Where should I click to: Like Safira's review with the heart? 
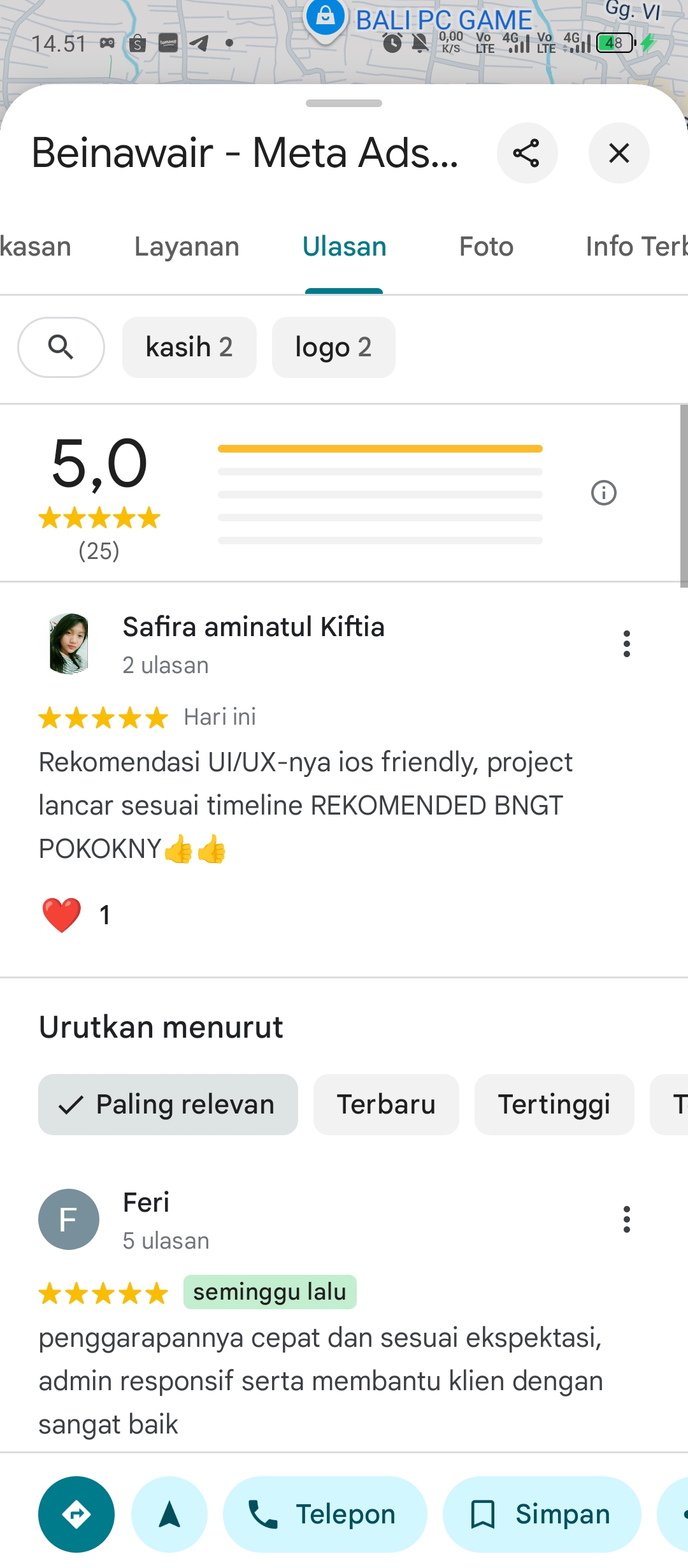[62, 915]
